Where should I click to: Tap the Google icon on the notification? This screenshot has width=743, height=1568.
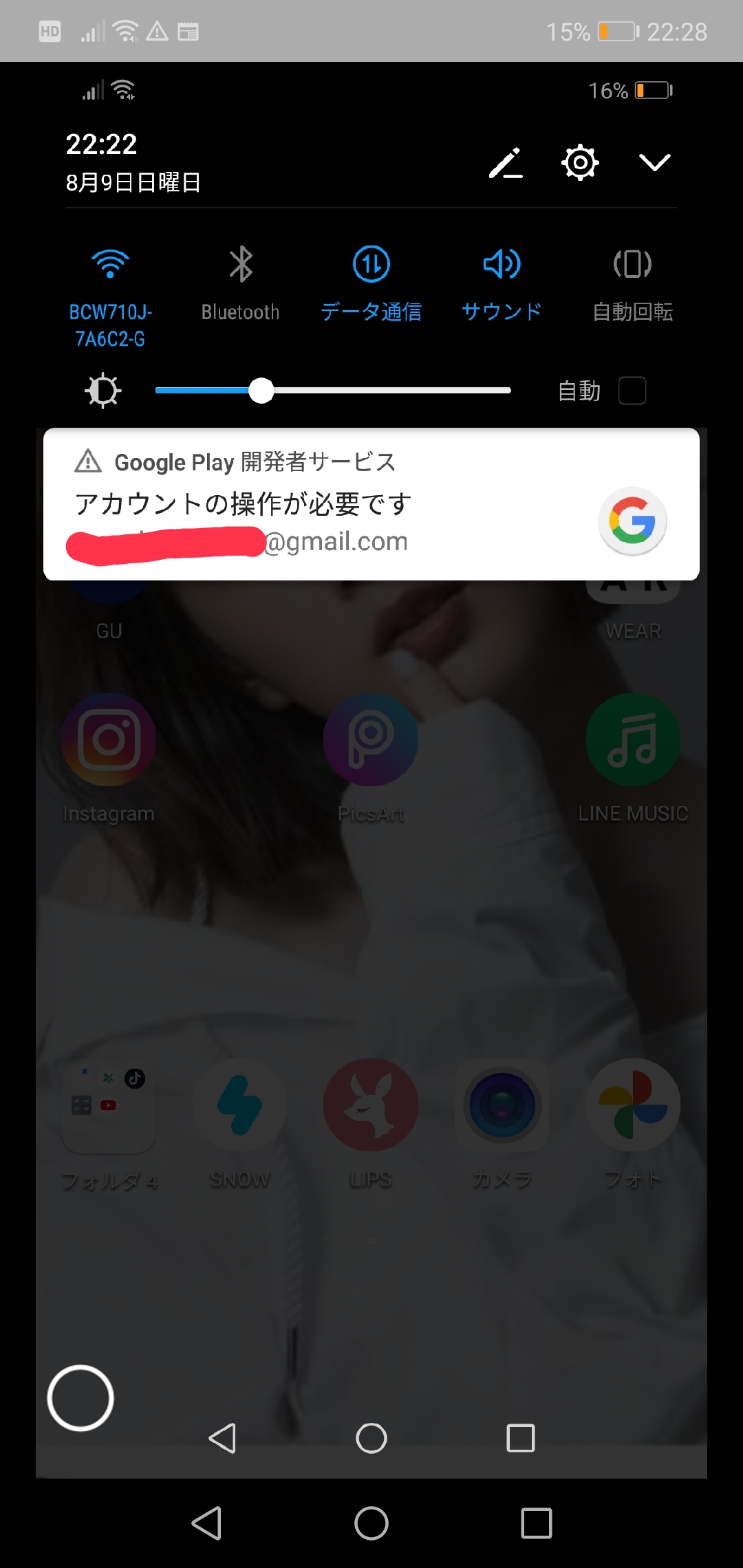(632, 521)
